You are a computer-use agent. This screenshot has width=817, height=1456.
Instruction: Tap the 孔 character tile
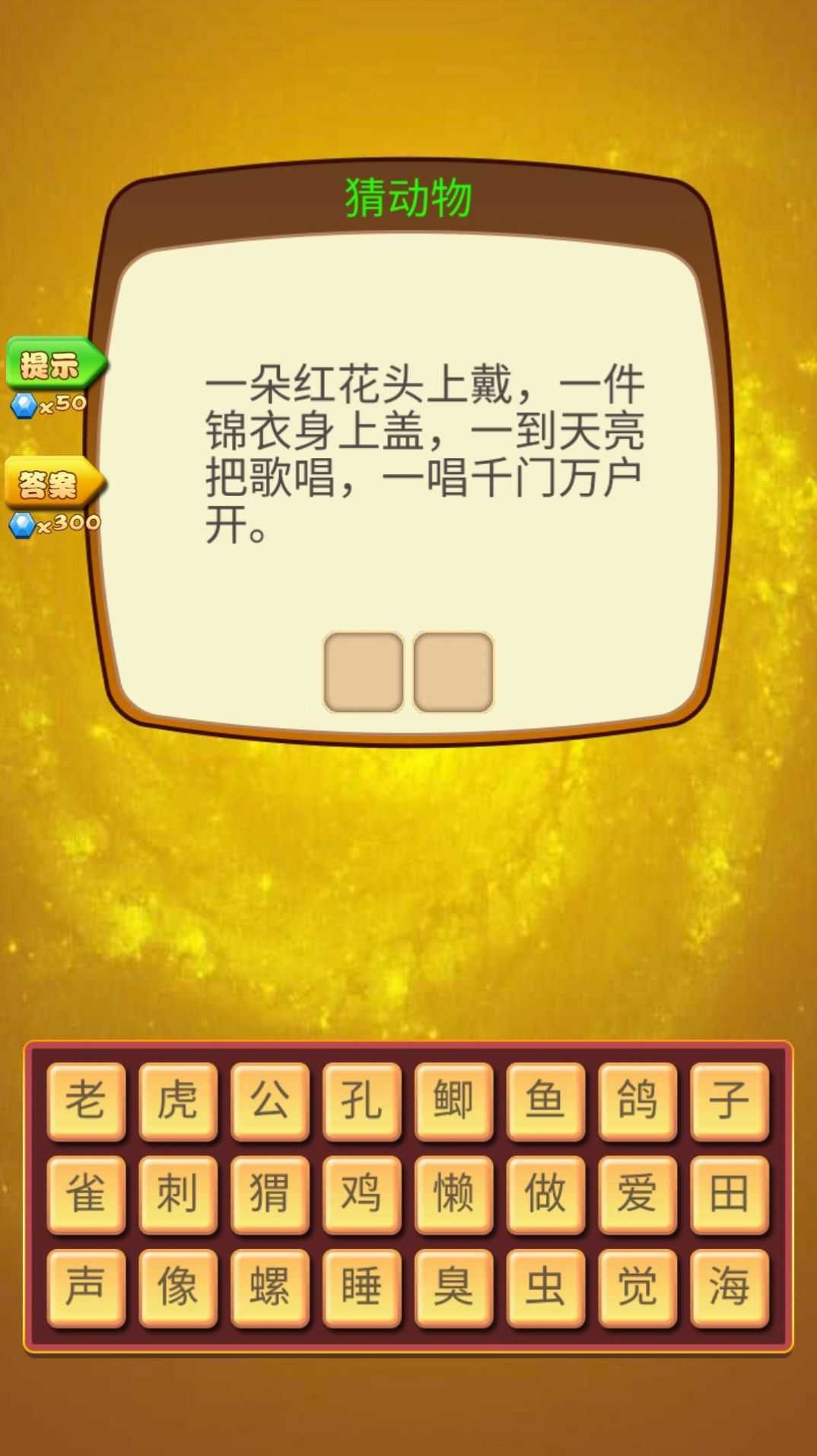click(x=362, y=1100)
